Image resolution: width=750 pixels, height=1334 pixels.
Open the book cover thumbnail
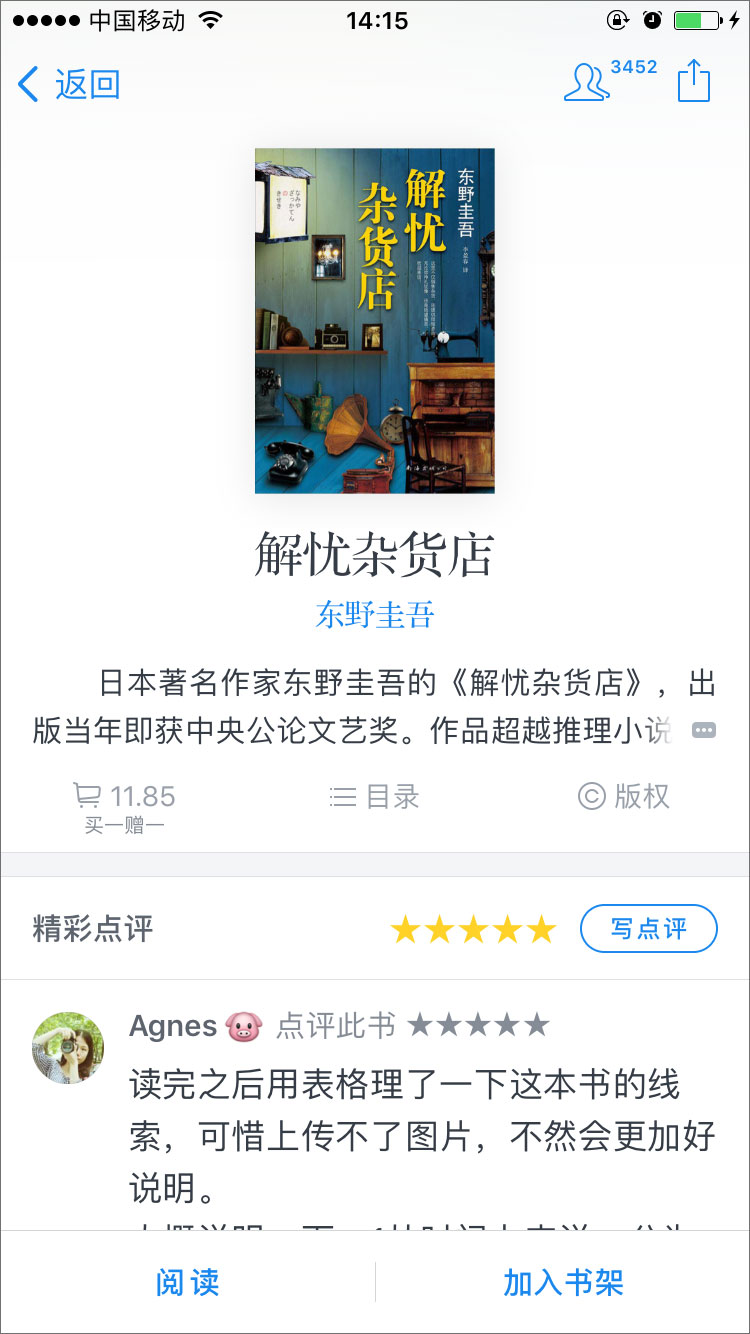pos(374,320)
